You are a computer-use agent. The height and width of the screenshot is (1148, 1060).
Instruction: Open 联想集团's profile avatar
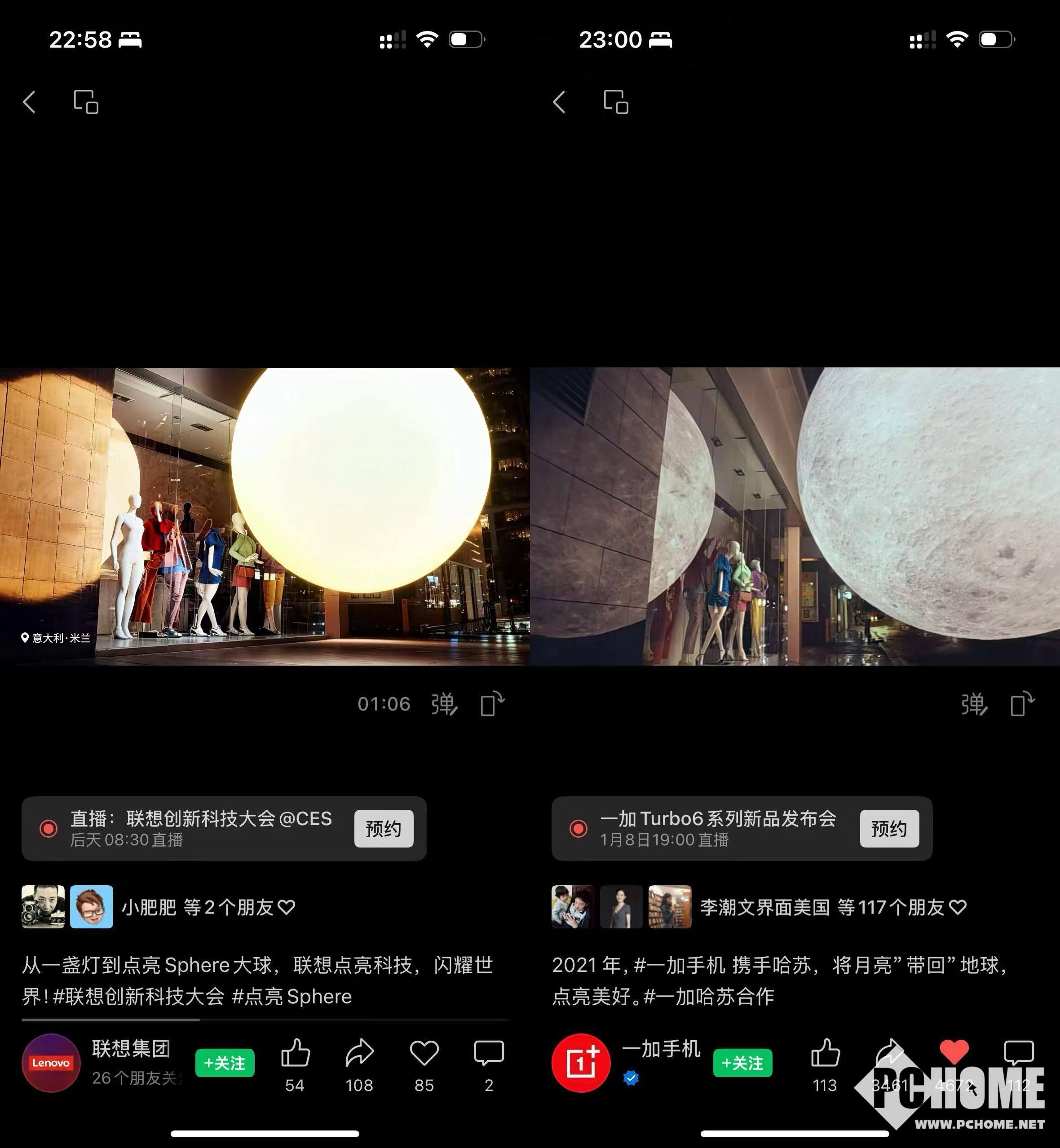coord(50,1063)
